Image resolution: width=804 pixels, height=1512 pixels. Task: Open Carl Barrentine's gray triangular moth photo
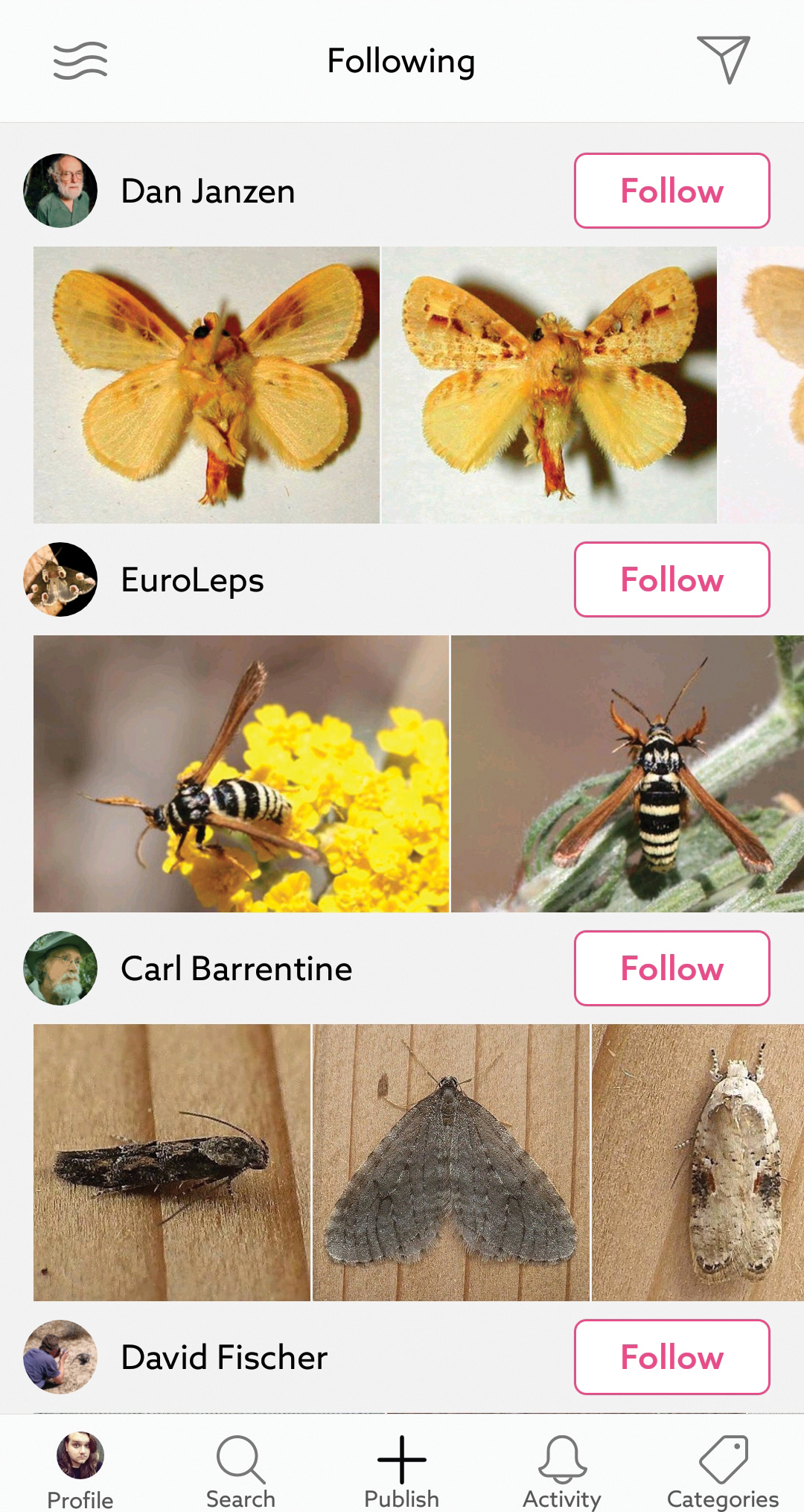(x=451, y=1163)
